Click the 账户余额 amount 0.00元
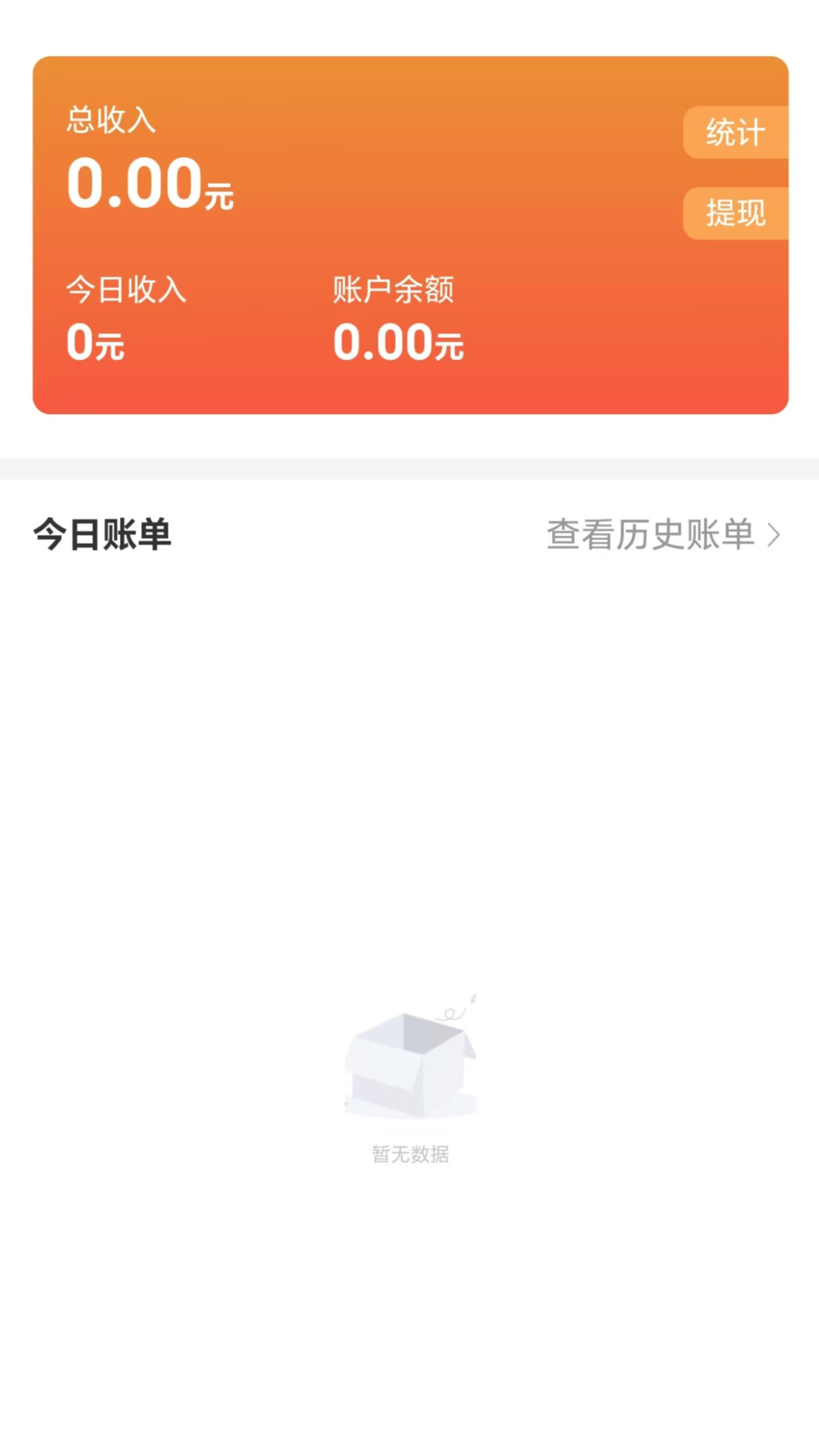Screen dimensions: 819x1456 coord(398,344)
